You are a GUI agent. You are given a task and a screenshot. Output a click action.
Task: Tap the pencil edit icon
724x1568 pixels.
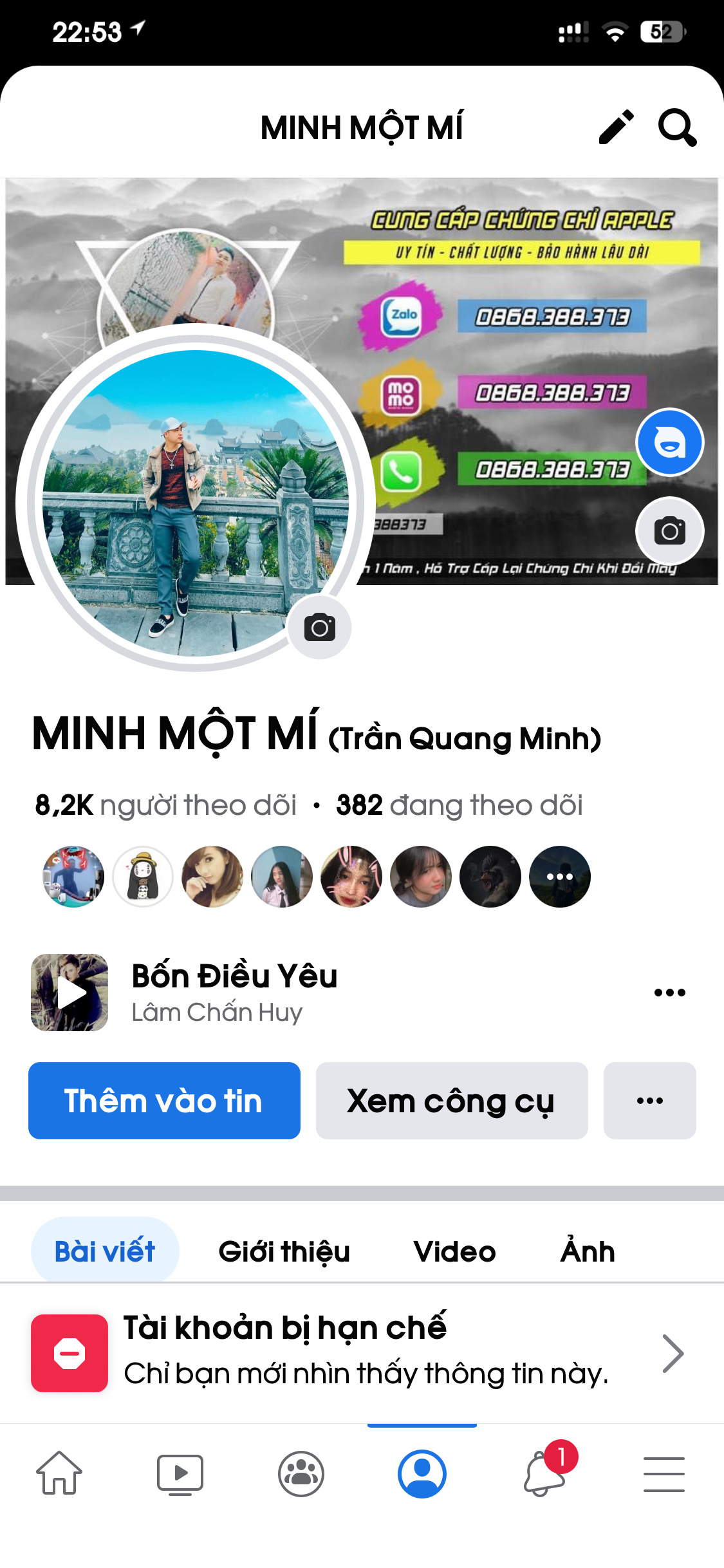[x=616, y=127]
